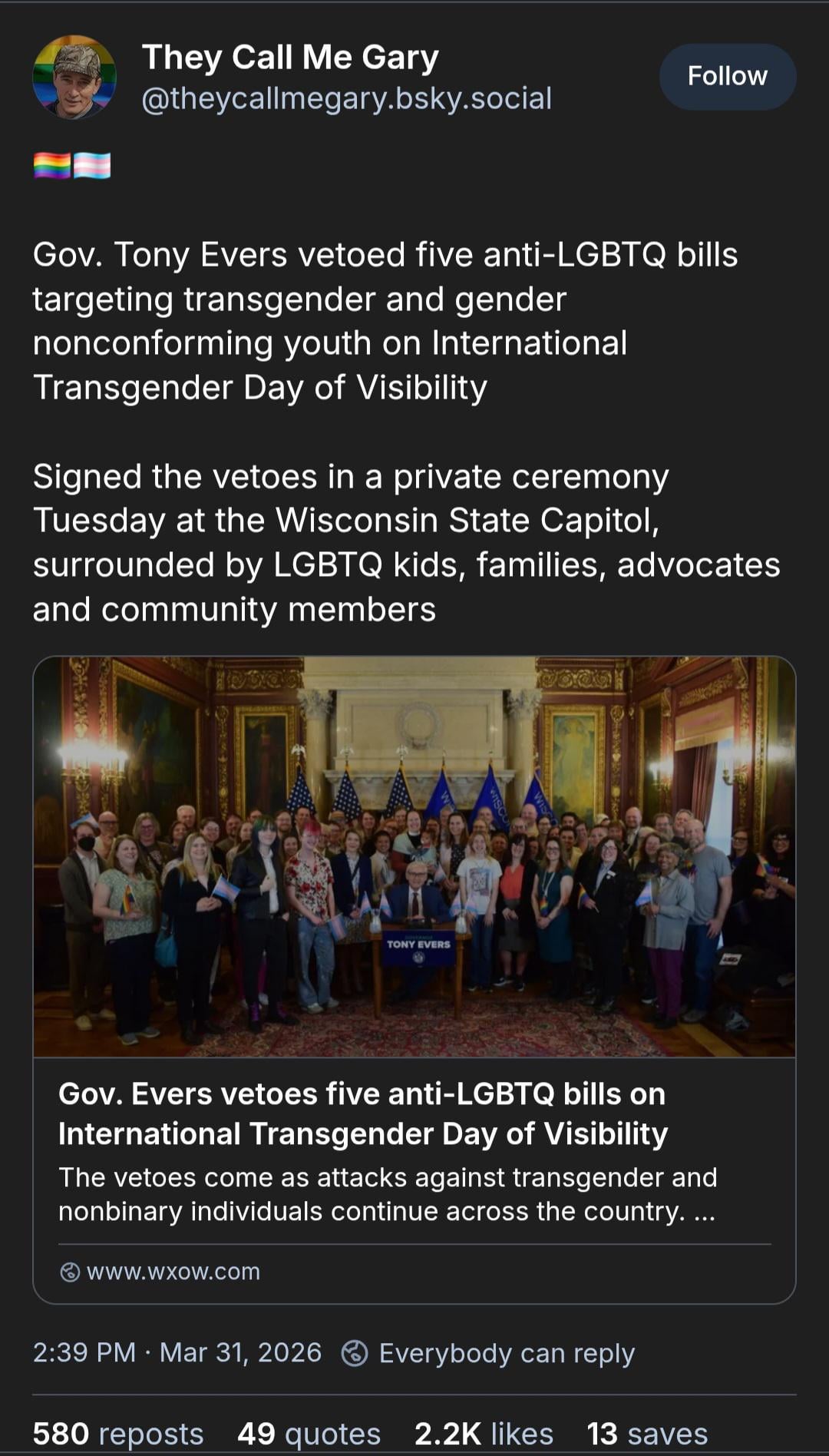Image resolution: width=829 pixels, height=1456 pixels.
Task: View the list of 580 reposts
Action: click(117, 1433)
